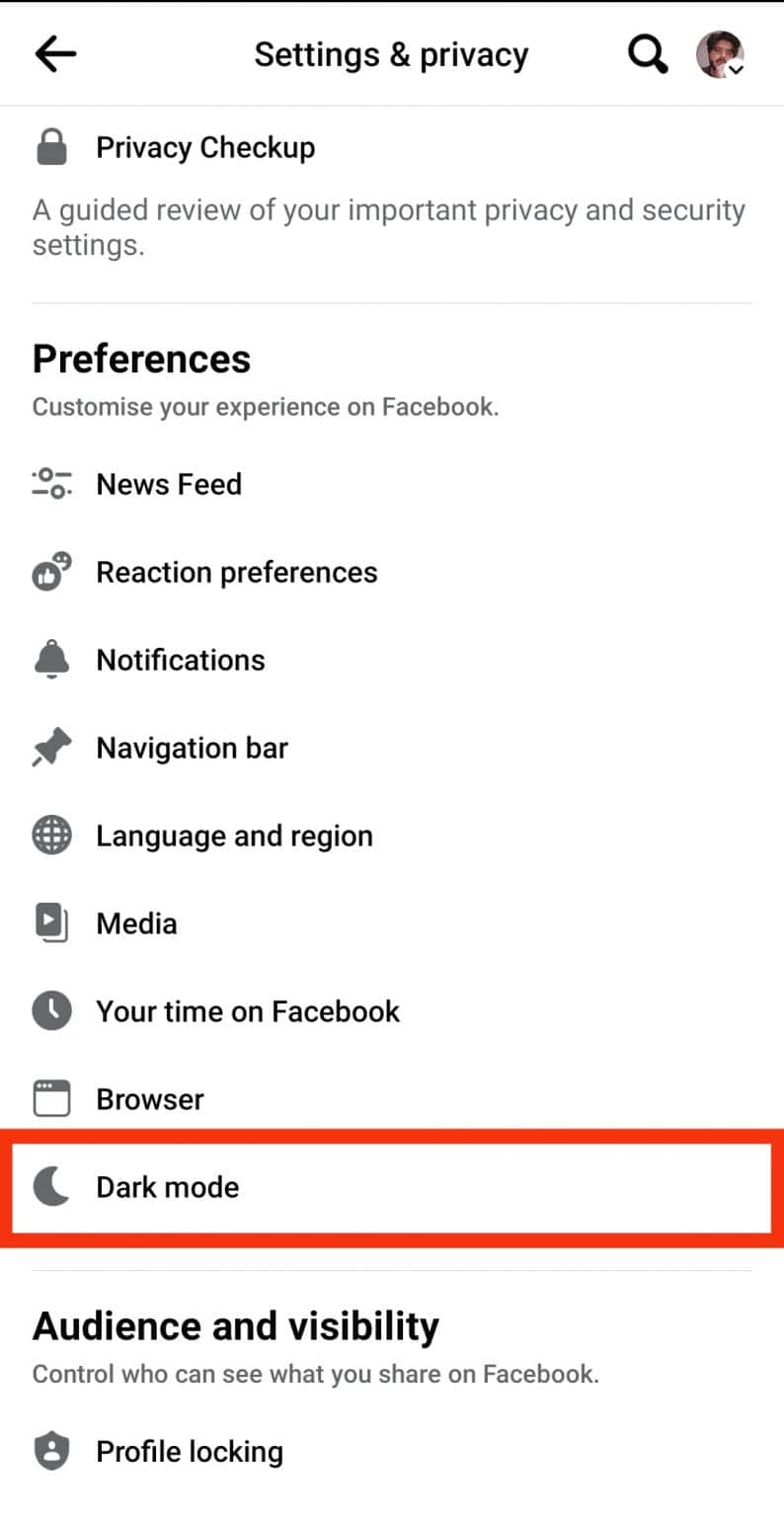
Task: Open the Privacy Checkup guided review
Action: click(205, 146)
